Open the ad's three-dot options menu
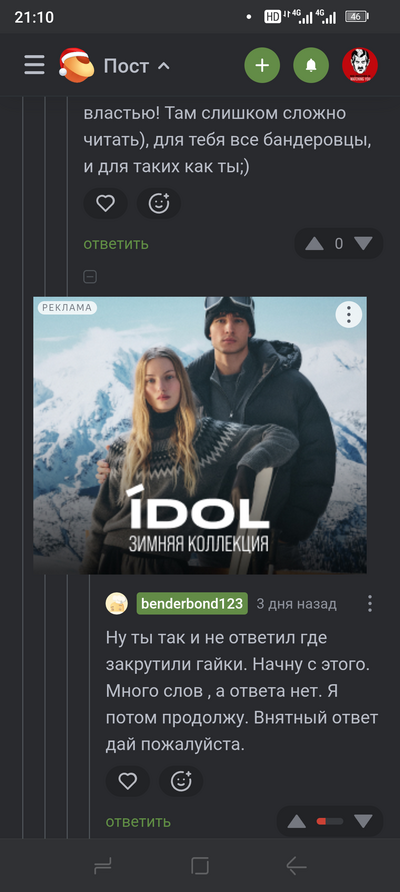Screen dimensions: 400x892 click(x=349, y=314)
